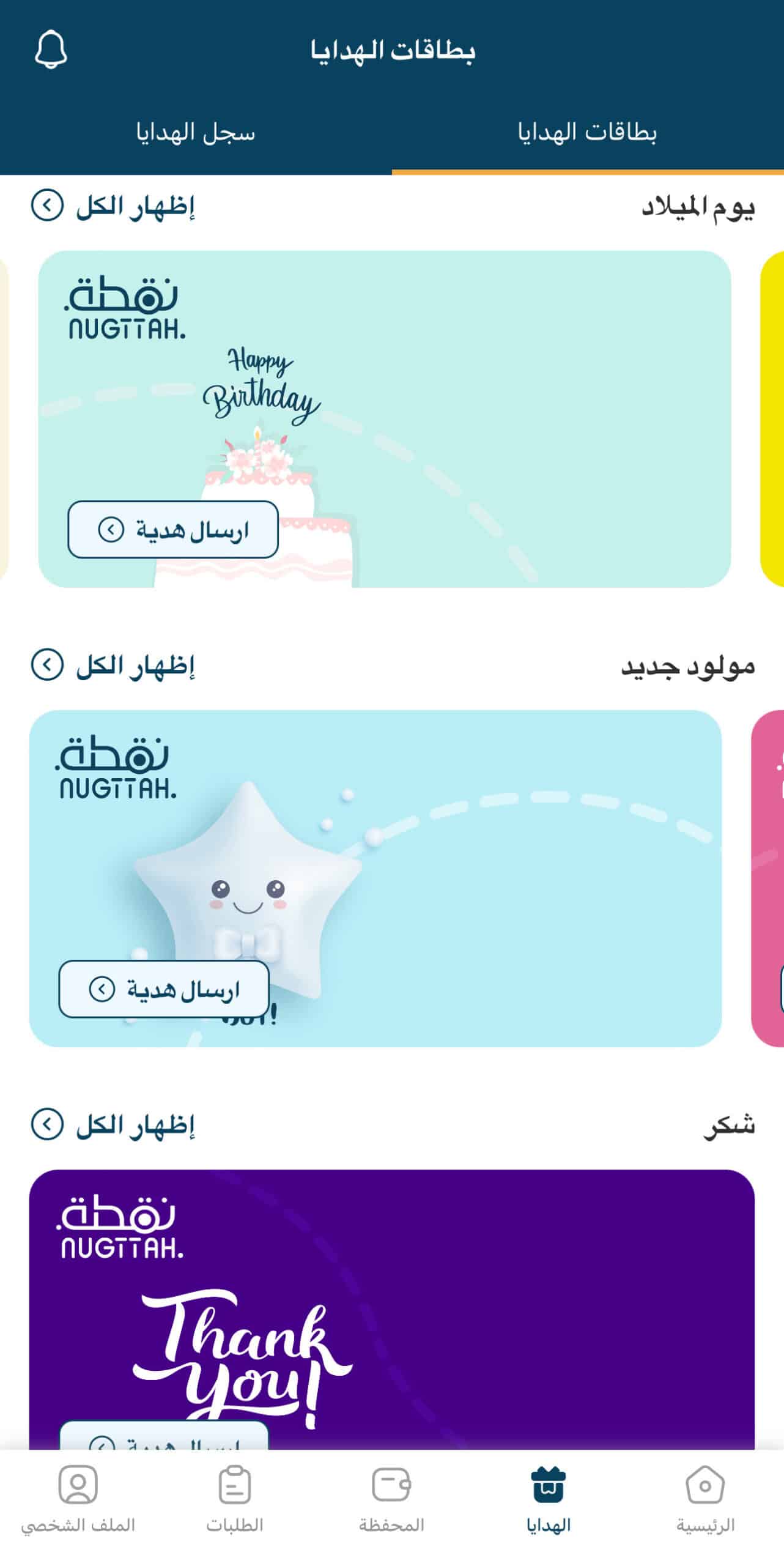Viewport: 784px width, 1566px height.
Task: Switch to the سجل الهدايا tab
Action: point(196,133)
